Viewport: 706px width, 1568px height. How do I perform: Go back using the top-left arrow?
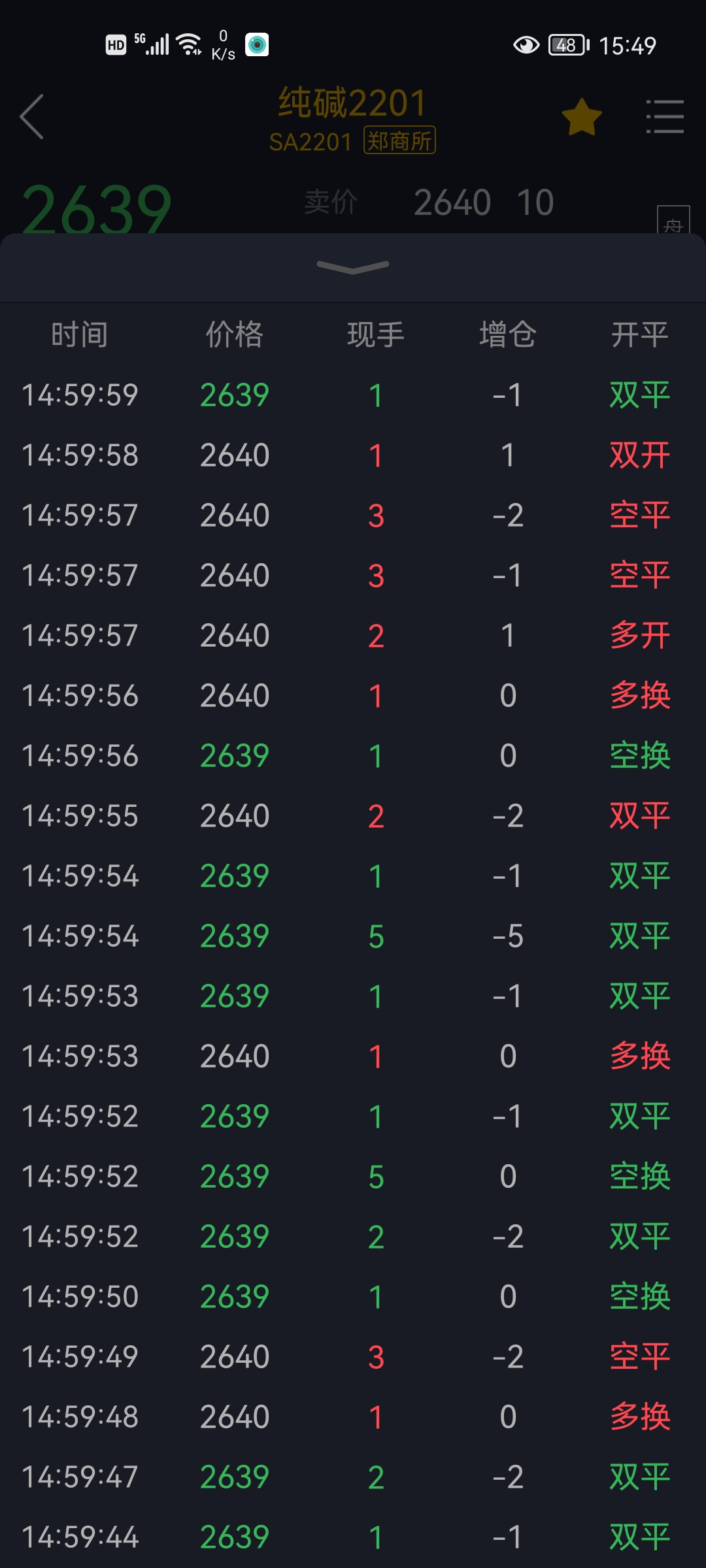(31, 116)
